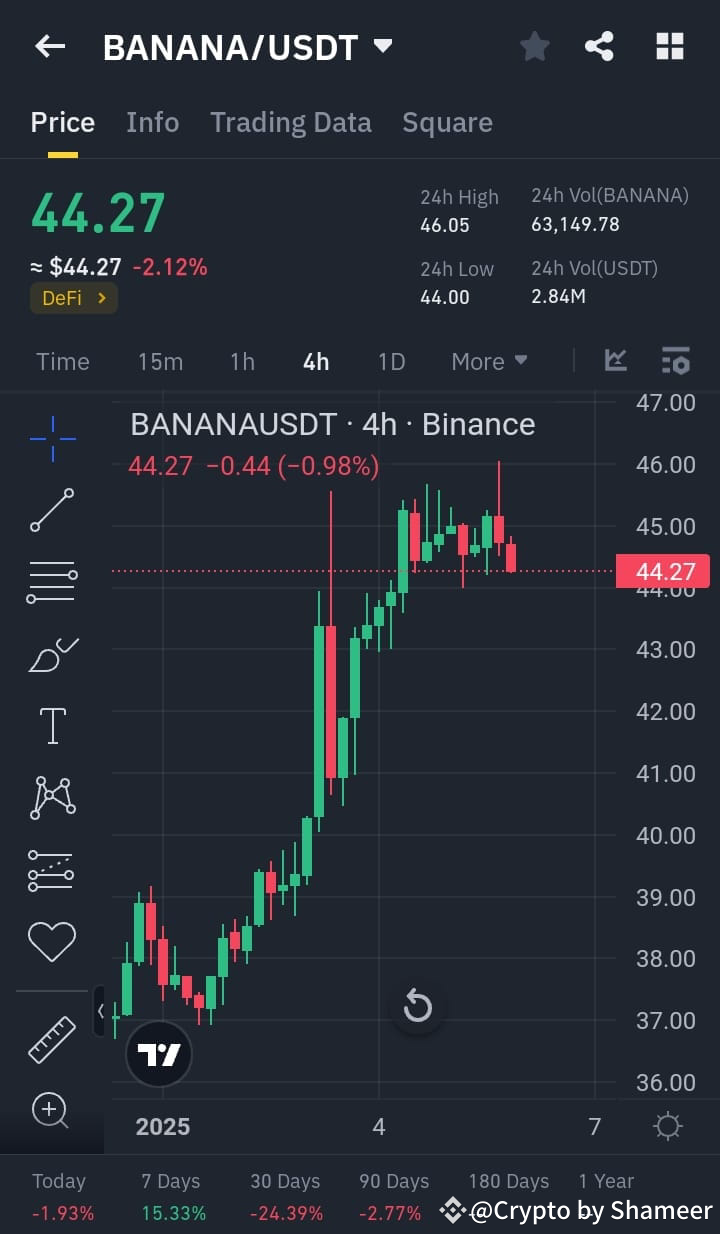The image size is (720, 1234).
Task: Toggle chart theme with the sun icon
Action: [x=667, y=1125]
